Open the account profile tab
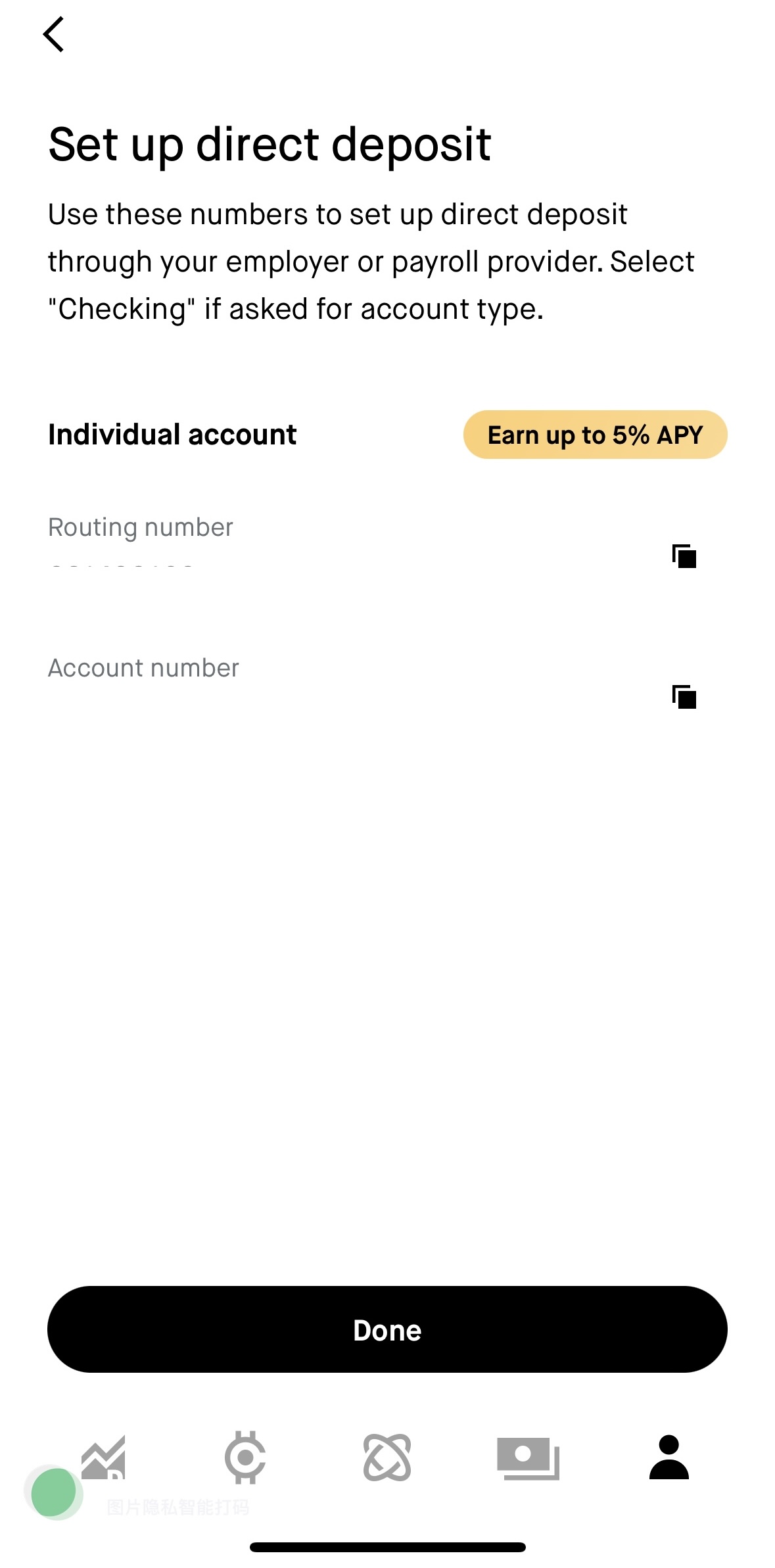The image size is (775, 1568). coord(669,1458)
